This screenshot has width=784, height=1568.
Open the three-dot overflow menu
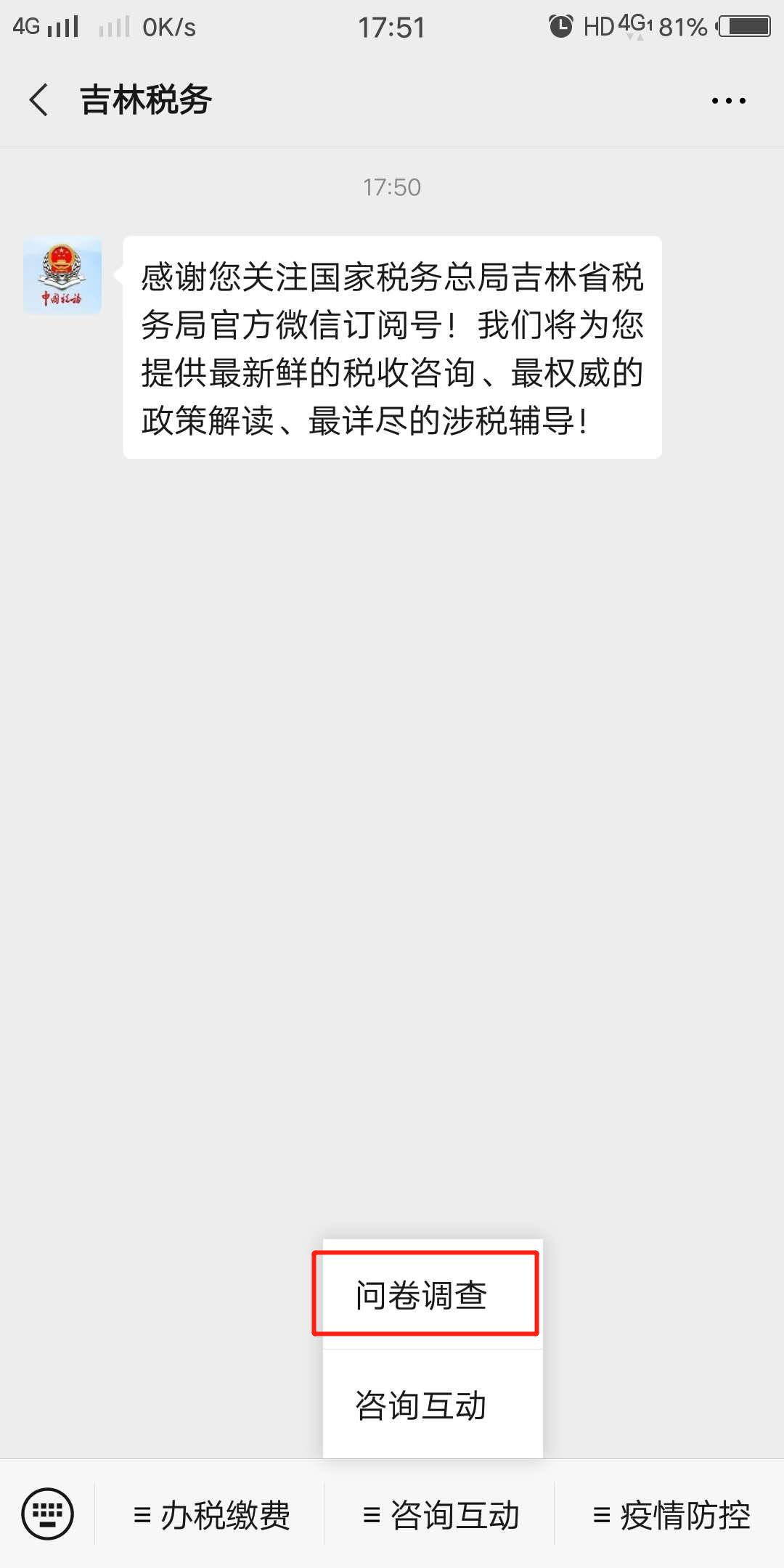(728, 101)
